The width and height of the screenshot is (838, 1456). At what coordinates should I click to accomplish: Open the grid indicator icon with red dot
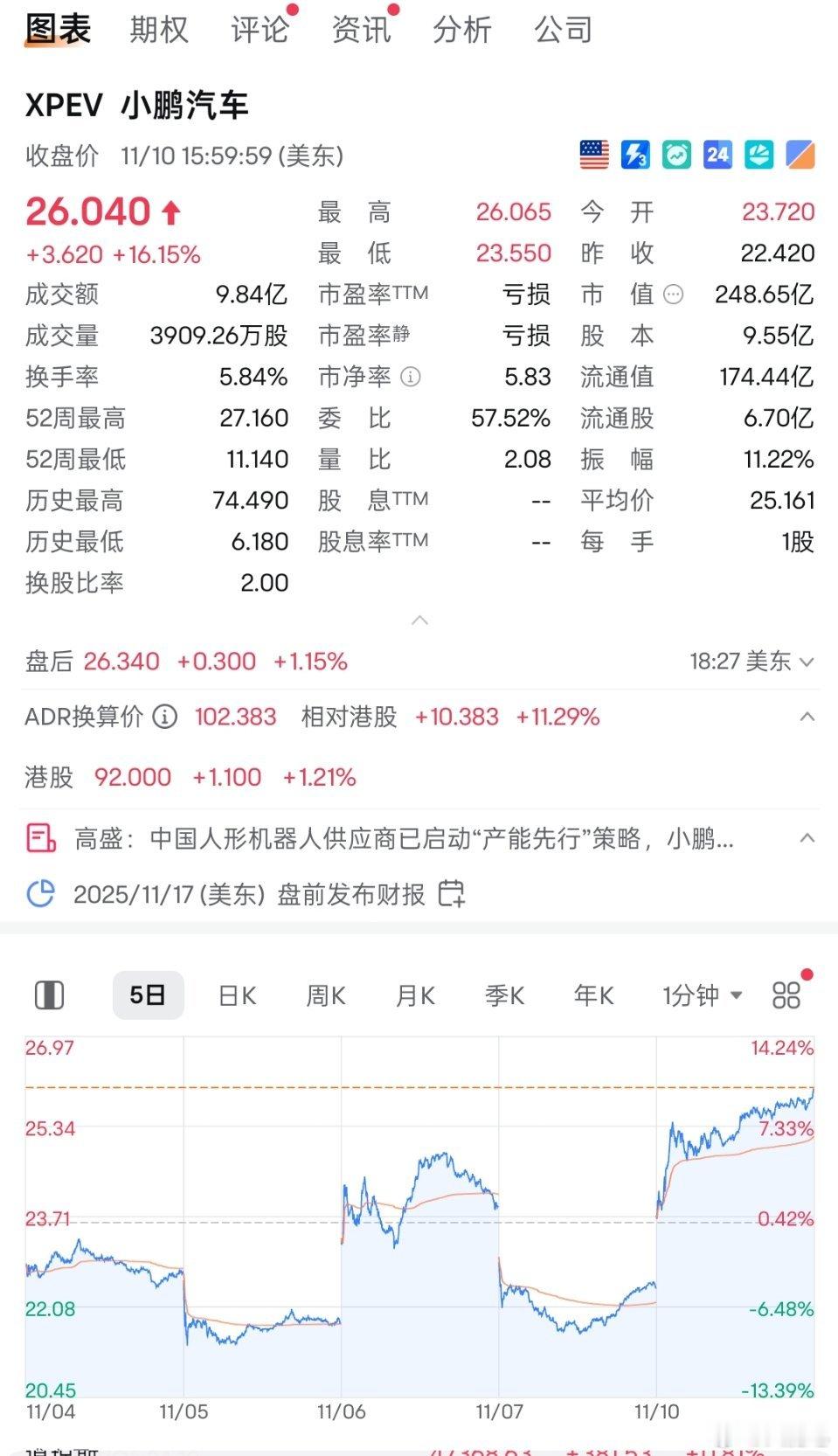[x=784, y=995]
